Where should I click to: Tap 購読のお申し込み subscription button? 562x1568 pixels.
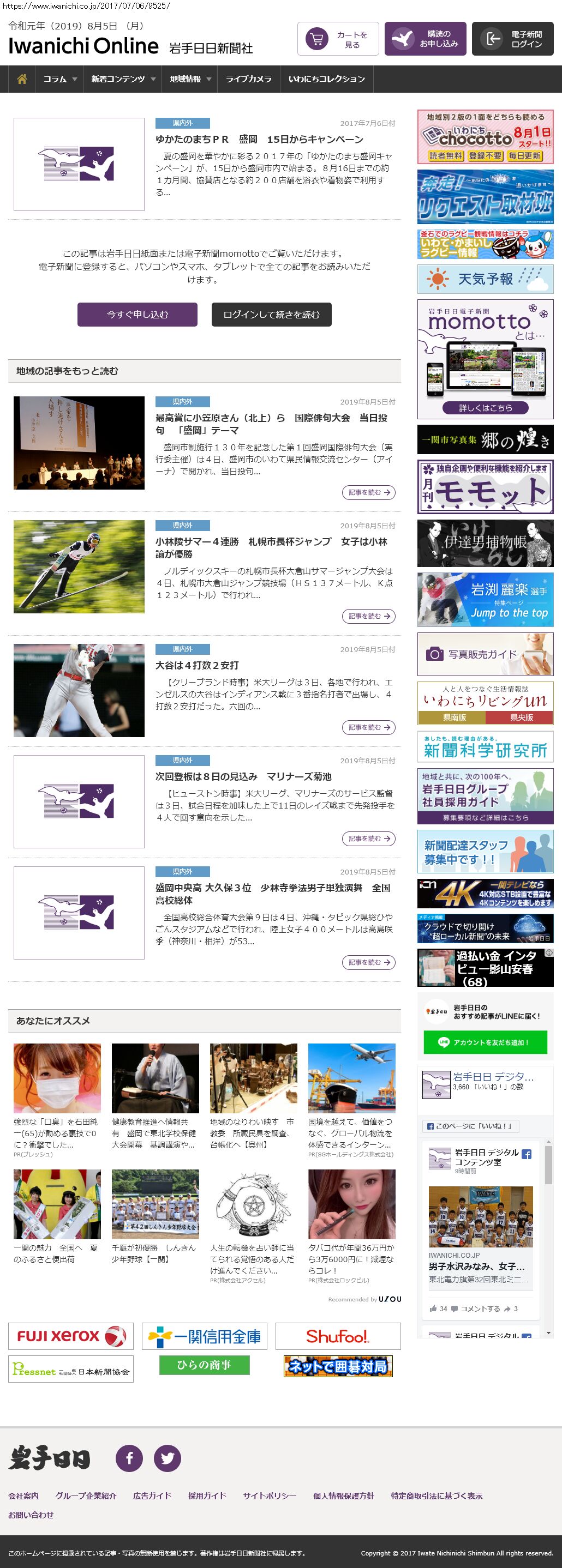[x=425, y=40]
